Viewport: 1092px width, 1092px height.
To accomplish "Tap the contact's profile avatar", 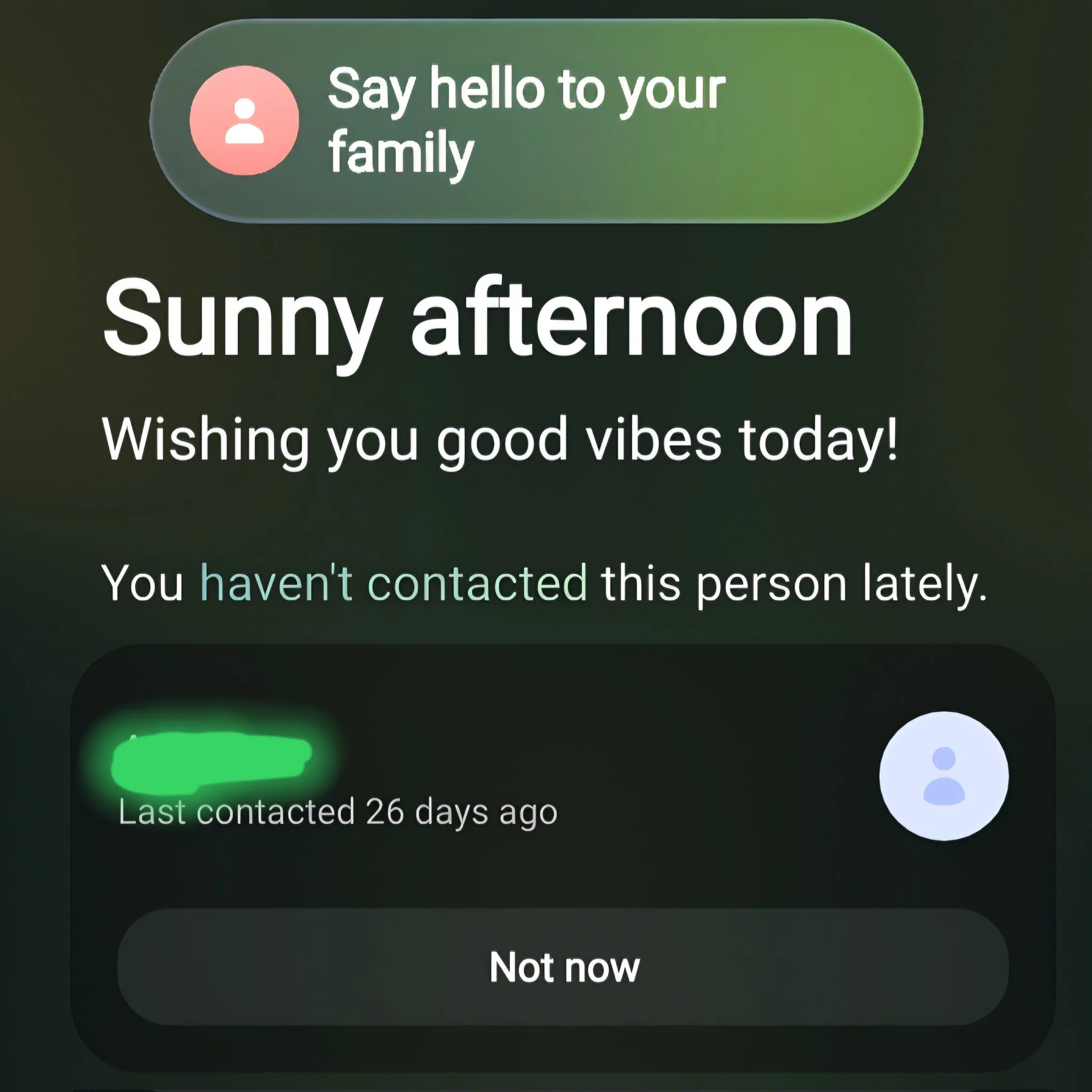I will pyautogui.click(x=943, y=776).
